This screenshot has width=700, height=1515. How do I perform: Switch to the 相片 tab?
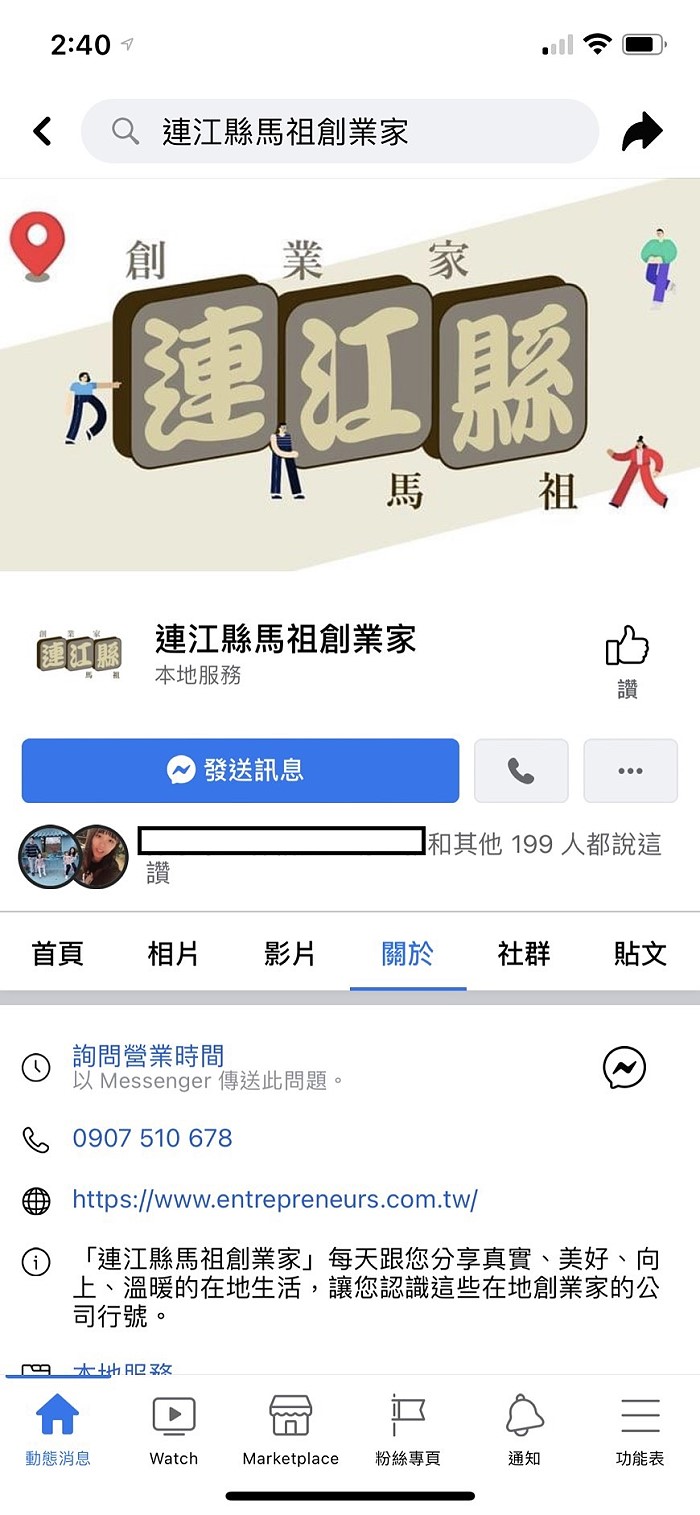[174, 953]
